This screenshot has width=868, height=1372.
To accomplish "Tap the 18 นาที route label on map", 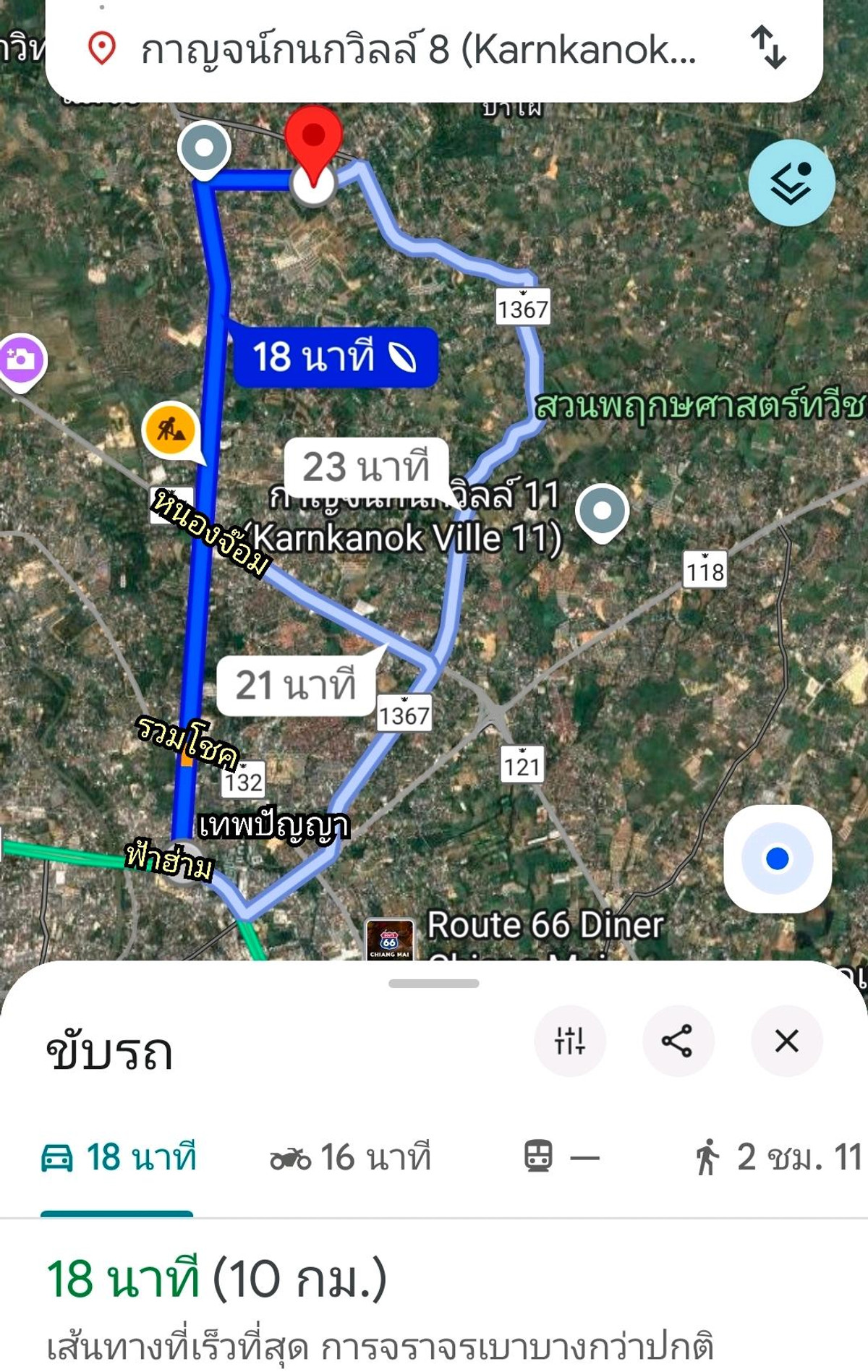I will coord(335,357).
